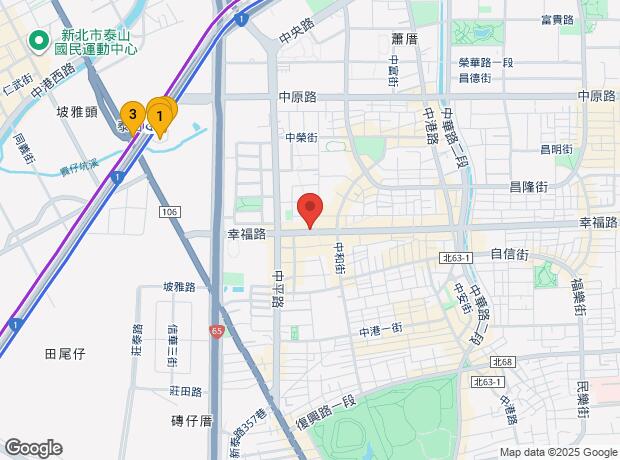
Task: Tap the orange map marker numbered 3
Action: point(132,116)
